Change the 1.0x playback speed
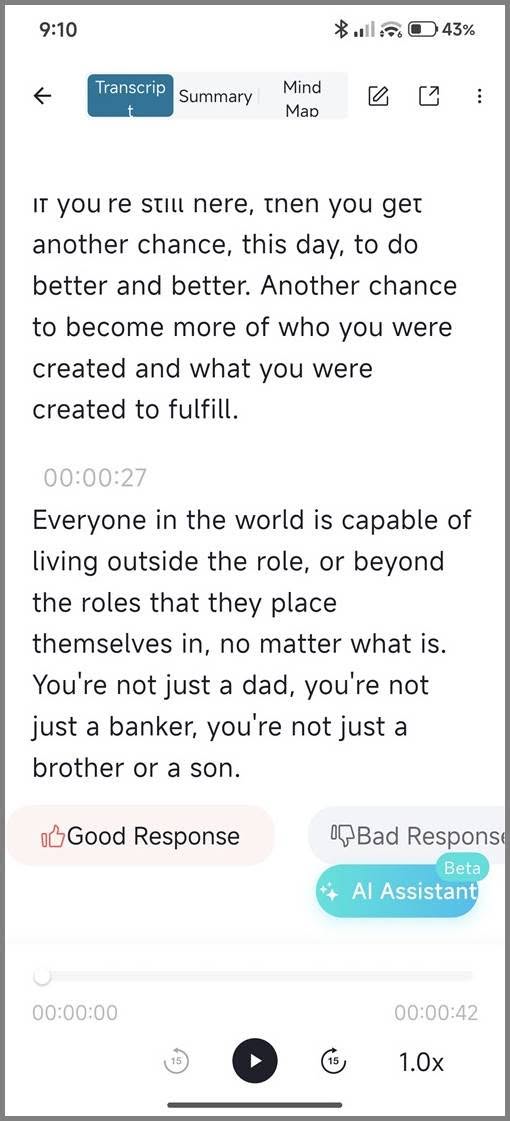 click(x=421, y=1062)
